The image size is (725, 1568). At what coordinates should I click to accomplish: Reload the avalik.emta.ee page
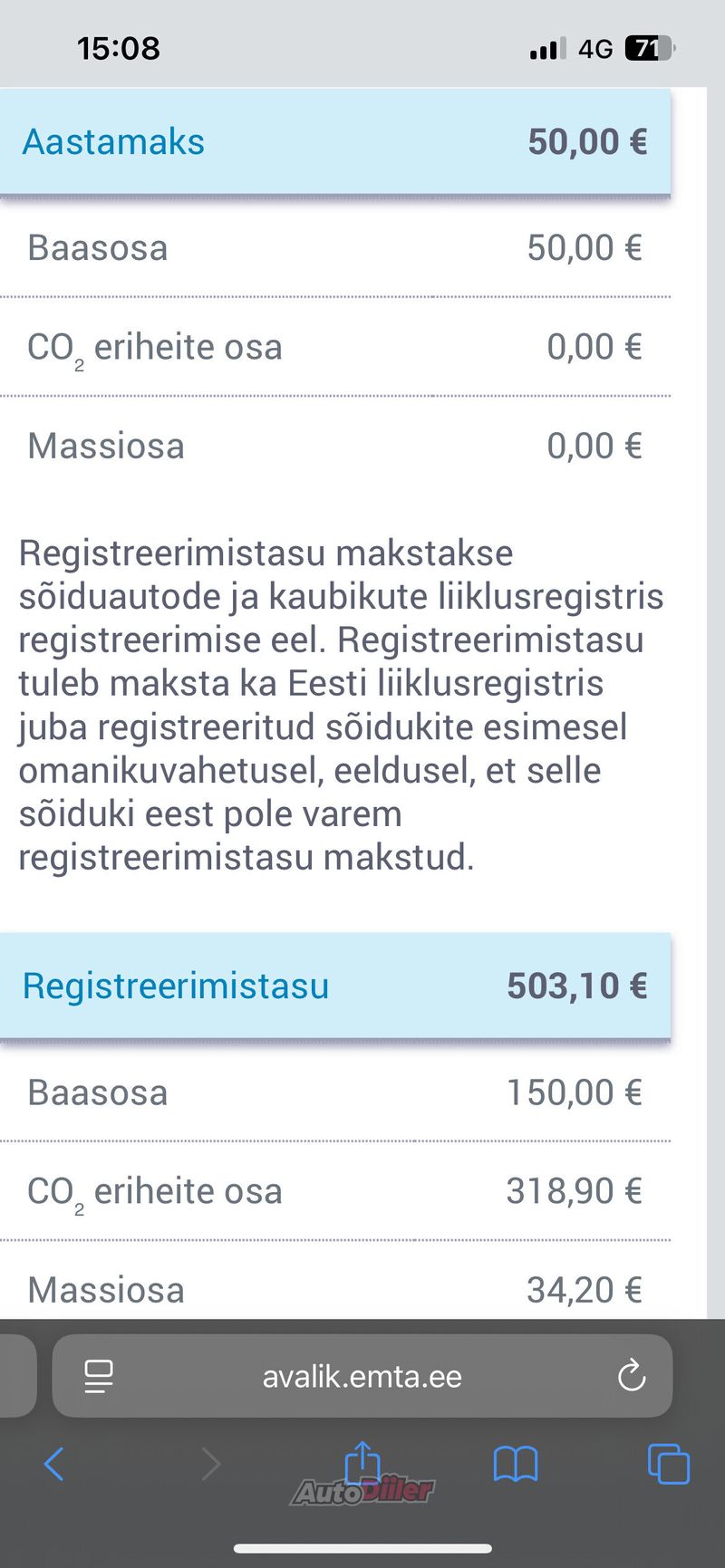(631, 1376)
